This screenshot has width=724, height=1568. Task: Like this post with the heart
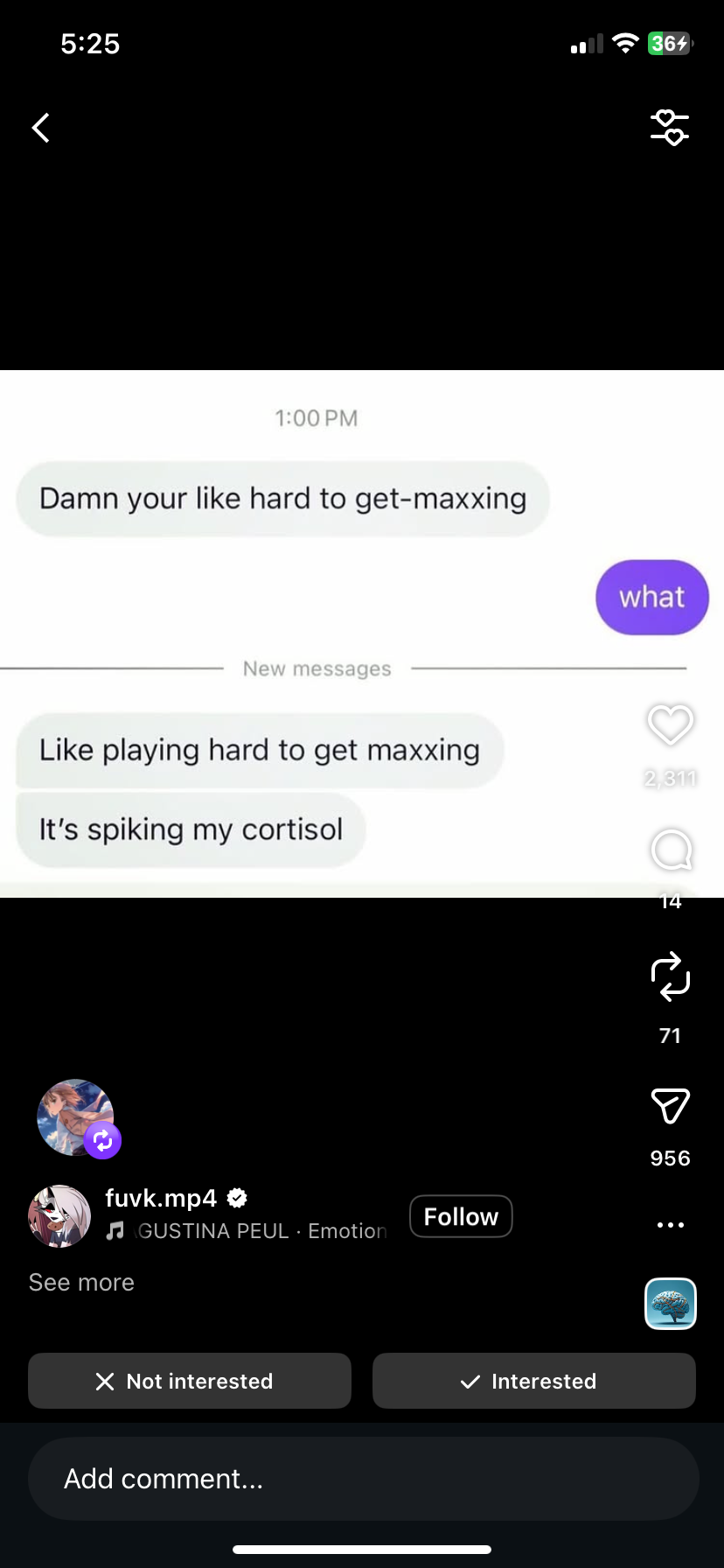tap(671, 724)
